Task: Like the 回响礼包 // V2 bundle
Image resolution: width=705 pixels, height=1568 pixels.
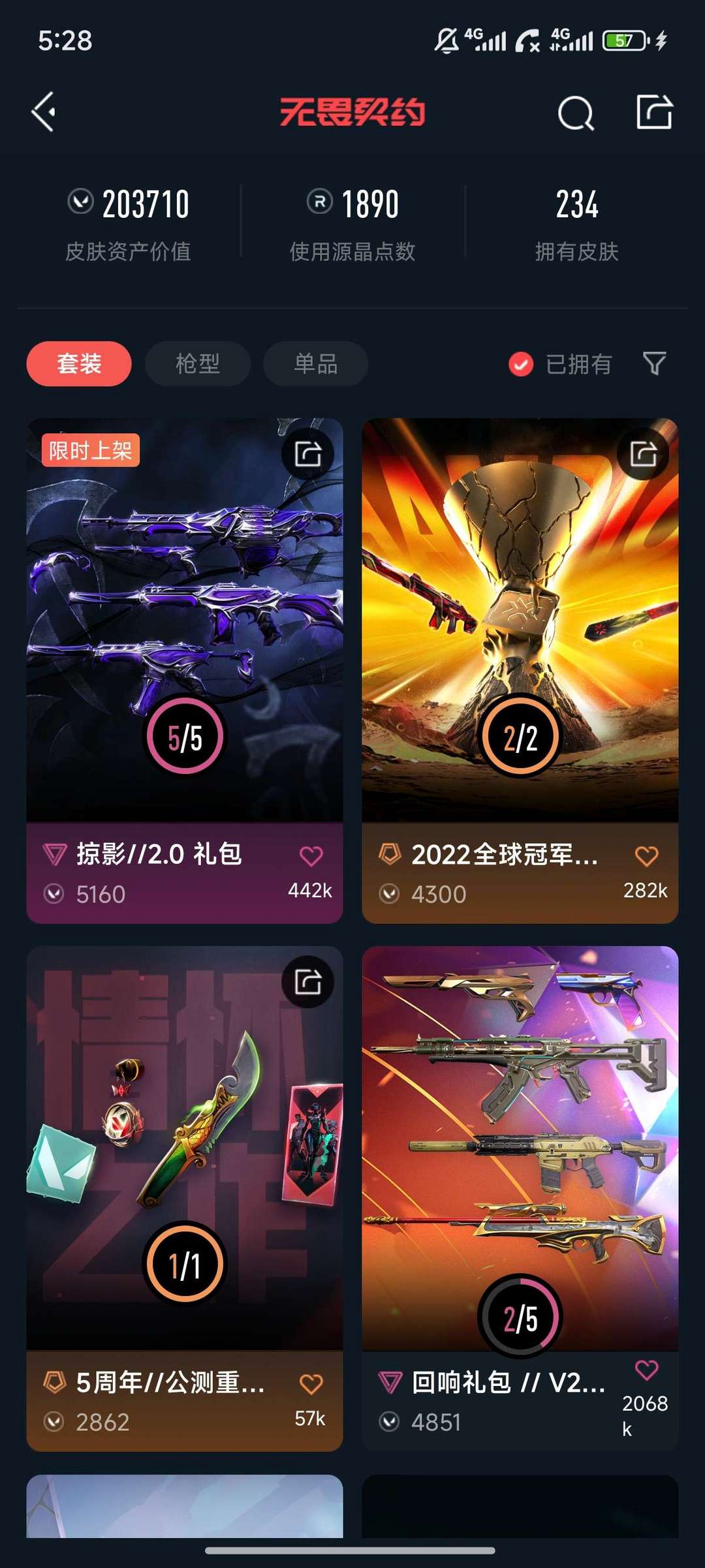Action: pos(646,1370)
